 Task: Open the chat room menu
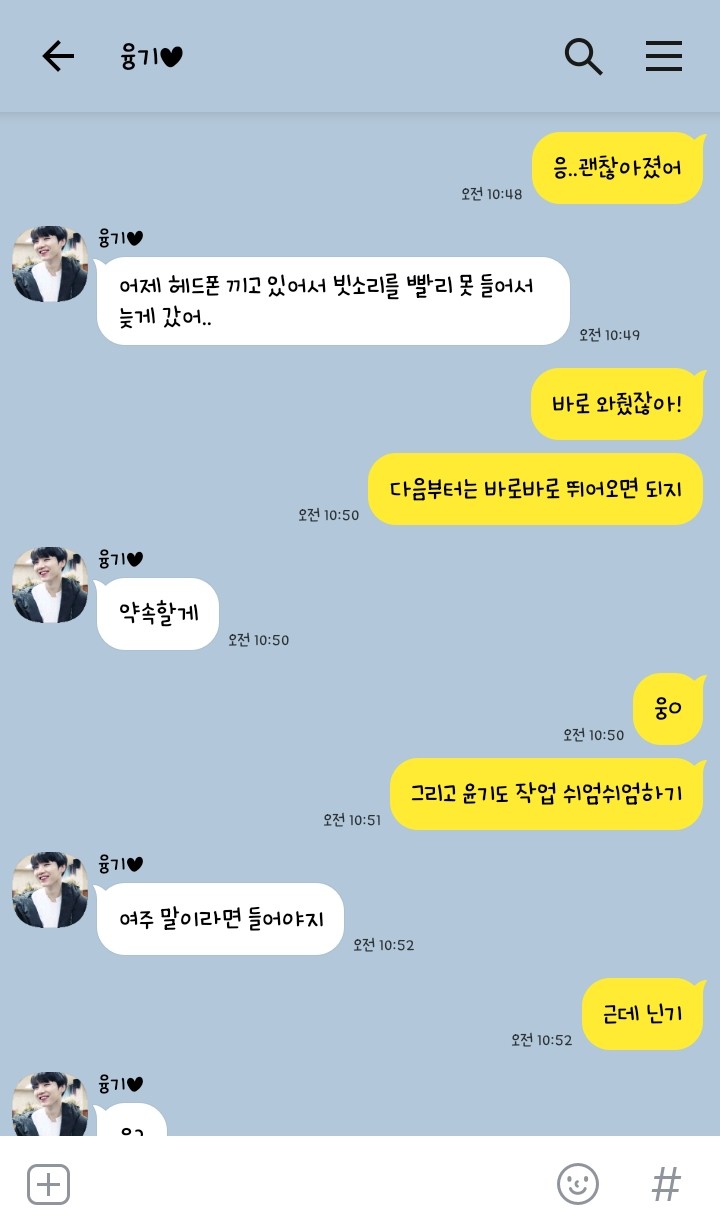pos(663,57)
